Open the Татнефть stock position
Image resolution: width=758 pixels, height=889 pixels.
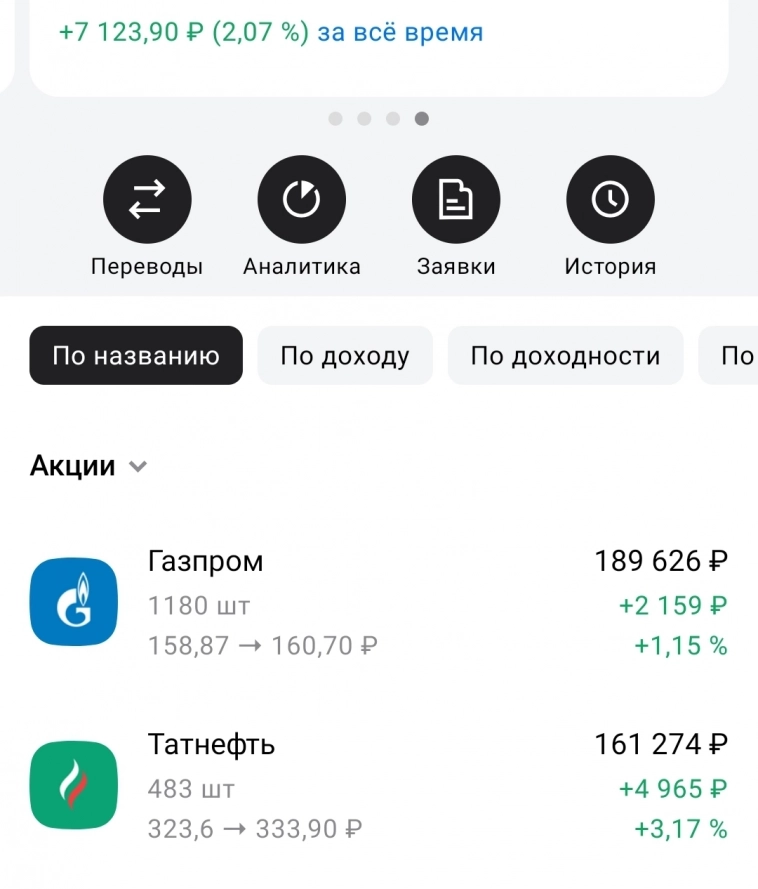coord(379,786)
